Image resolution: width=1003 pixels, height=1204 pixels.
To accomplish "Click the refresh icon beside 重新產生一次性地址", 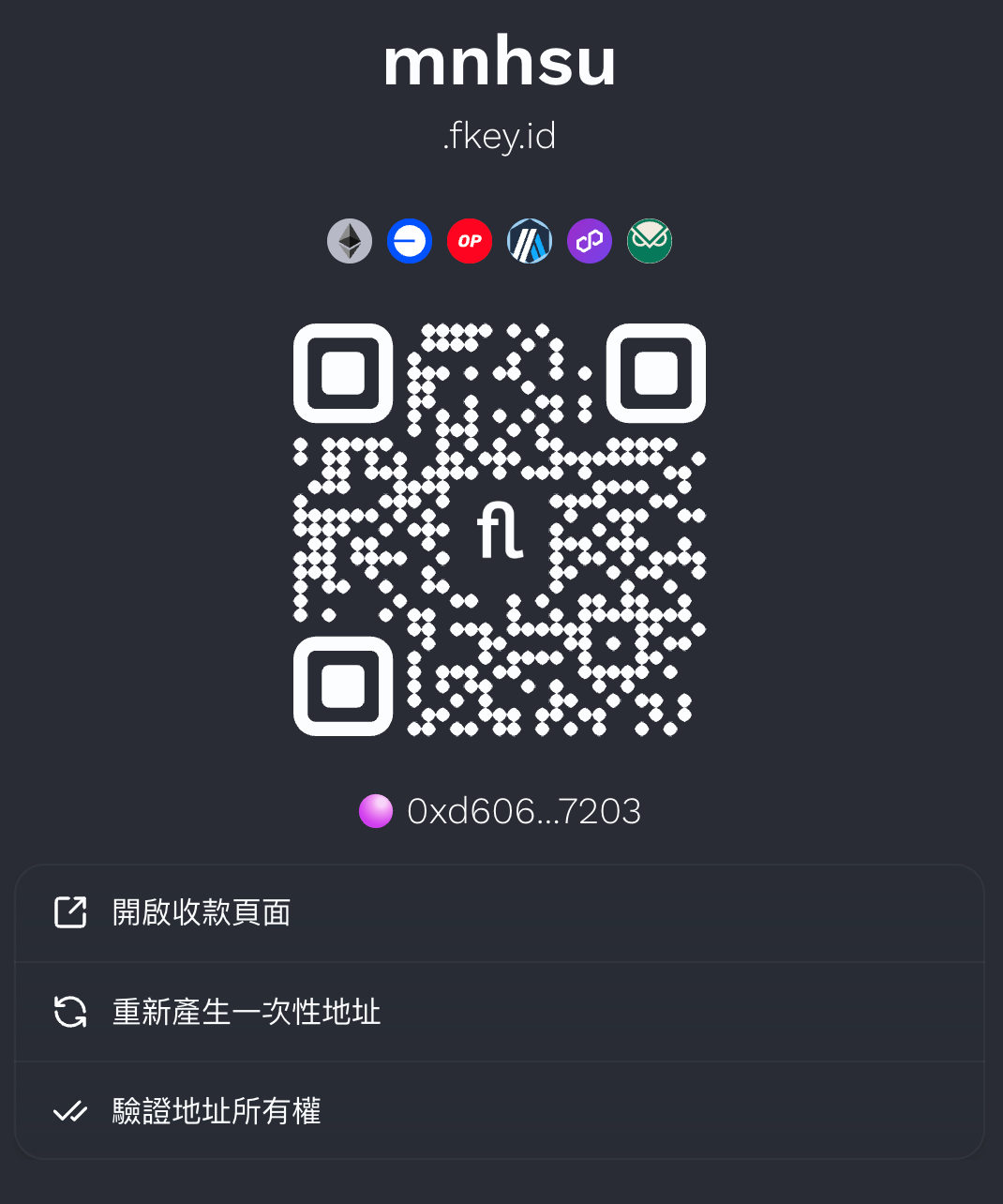I will [69, 1012].
